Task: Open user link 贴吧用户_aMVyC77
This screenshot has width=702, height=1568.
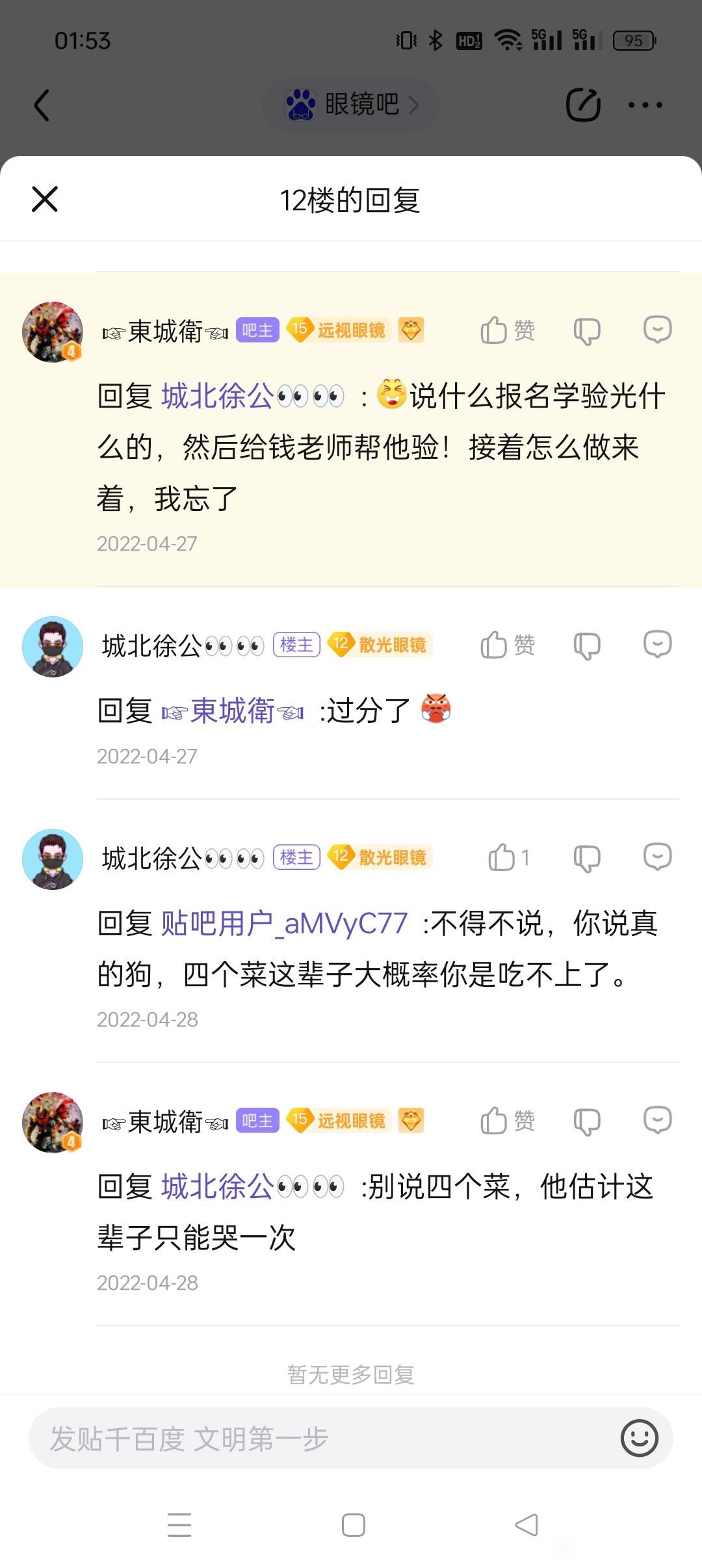Action: (285, 923)
